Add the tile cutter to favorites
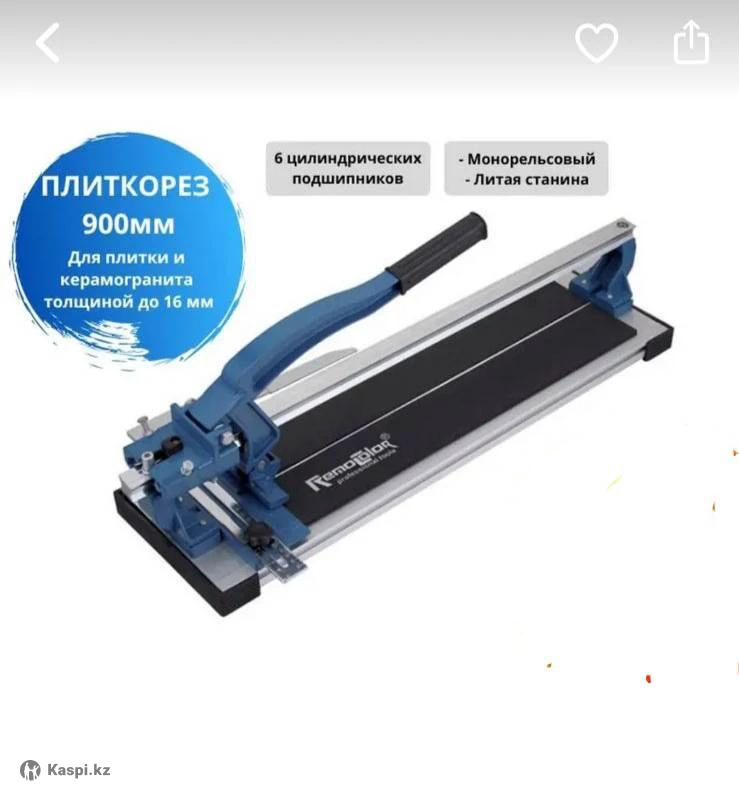 pos(596,43)
